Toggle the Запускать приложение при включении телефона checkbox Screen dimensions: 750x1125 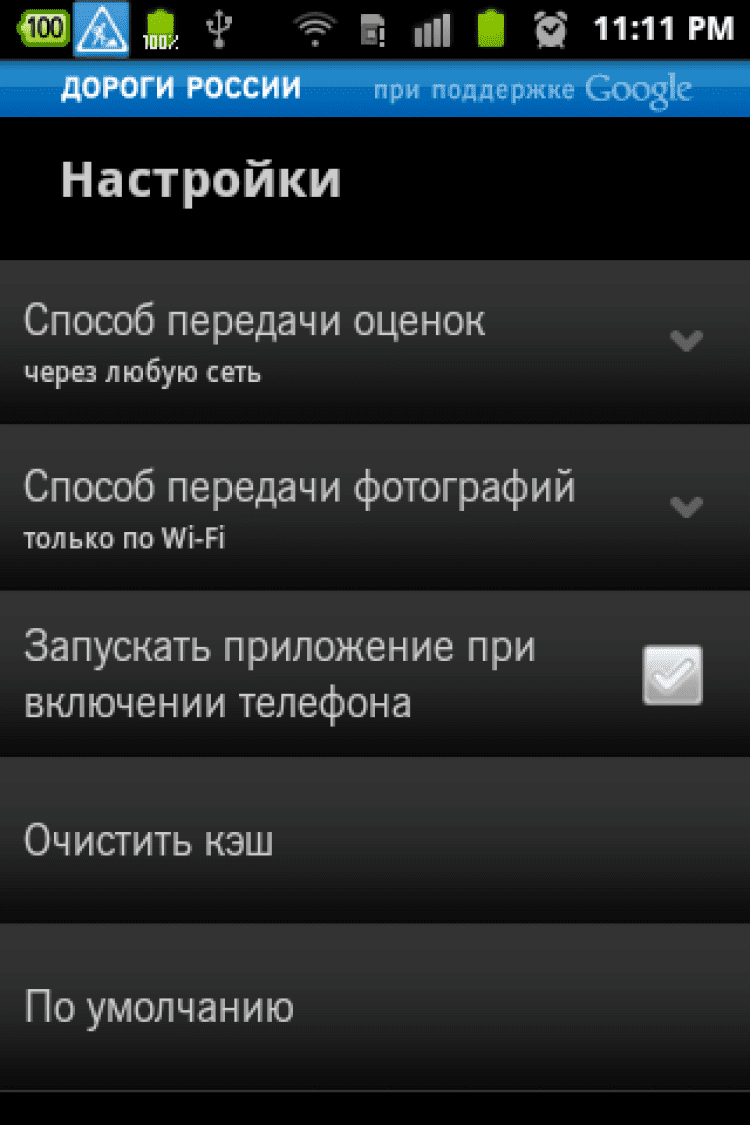tap(672, 675)
